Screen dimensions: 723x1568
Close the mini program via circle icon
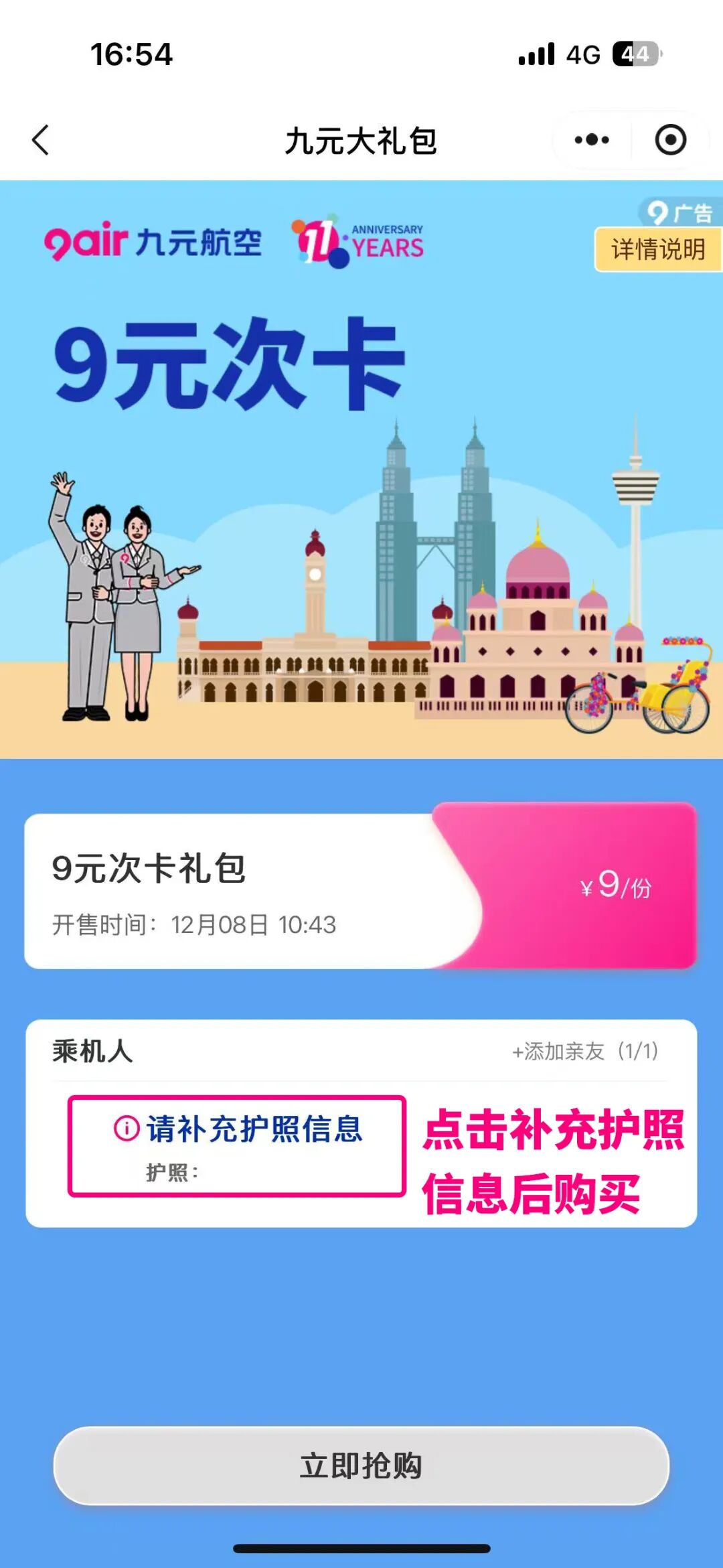[x=670, y=140]
